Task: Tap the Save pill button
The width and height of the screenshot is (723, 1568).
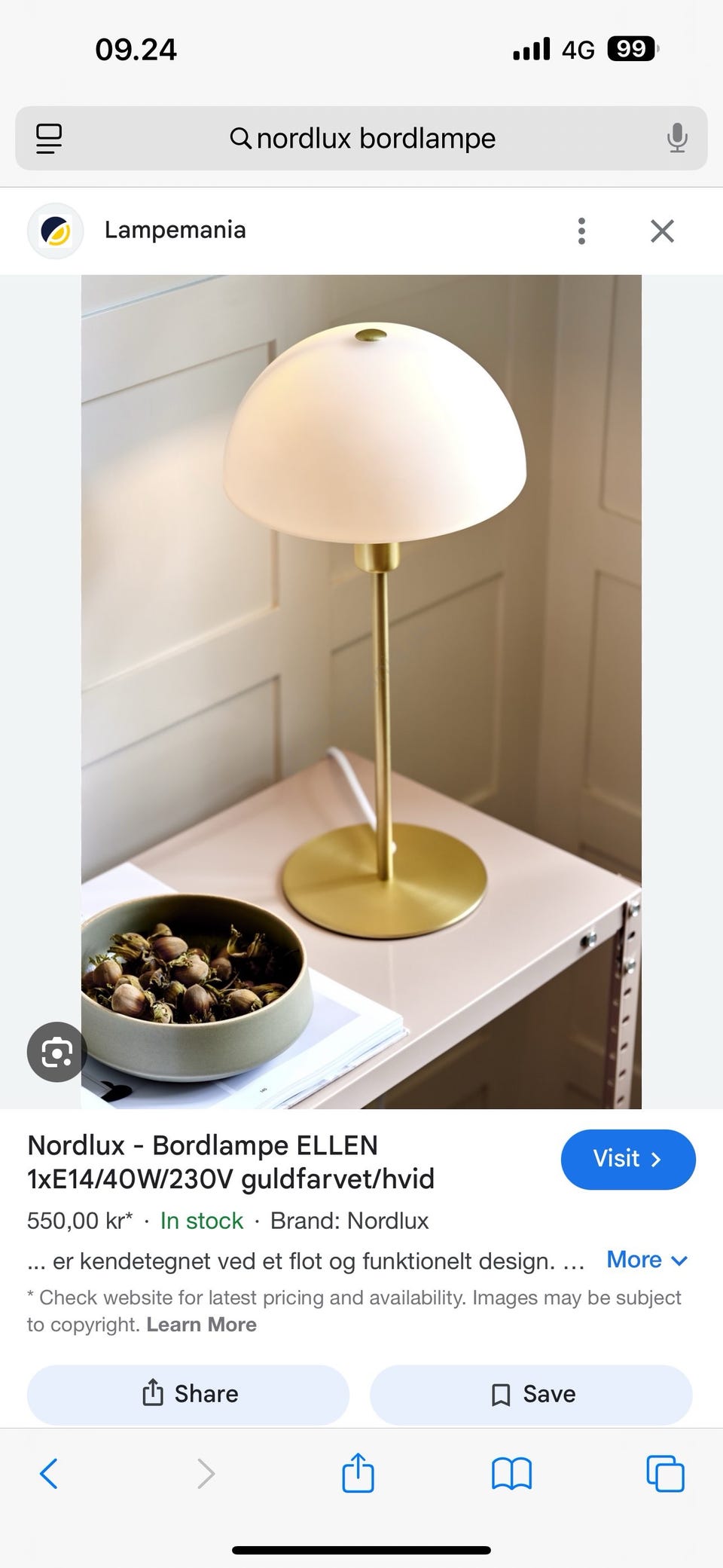Action: (531, 1394)
